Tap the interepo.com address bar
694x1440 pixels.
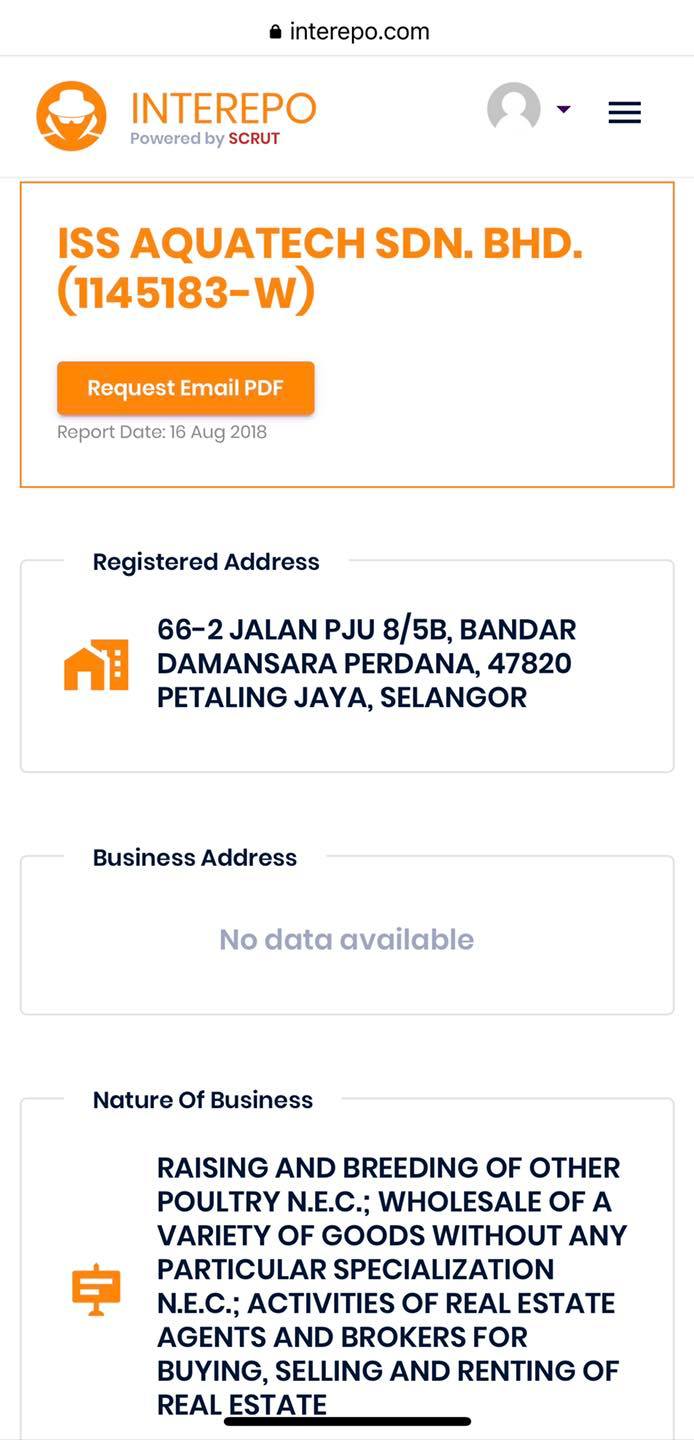click(x=348, y=31)
